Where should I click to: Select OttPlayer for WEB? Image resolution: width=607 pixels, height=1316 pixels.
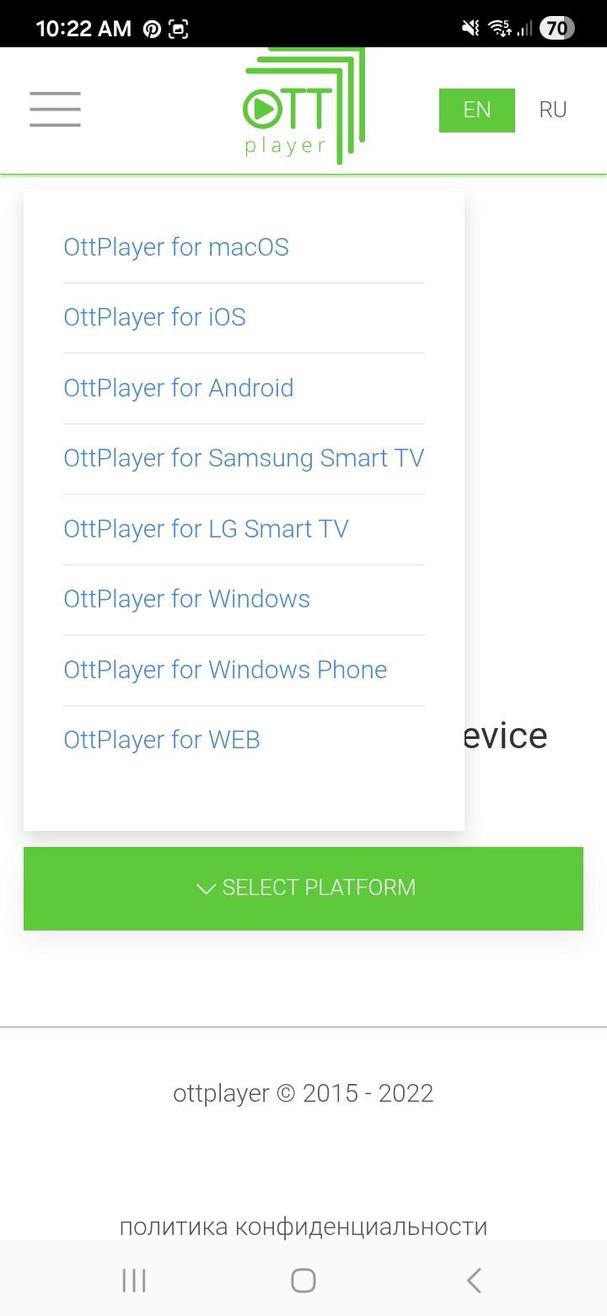(161, 740)
